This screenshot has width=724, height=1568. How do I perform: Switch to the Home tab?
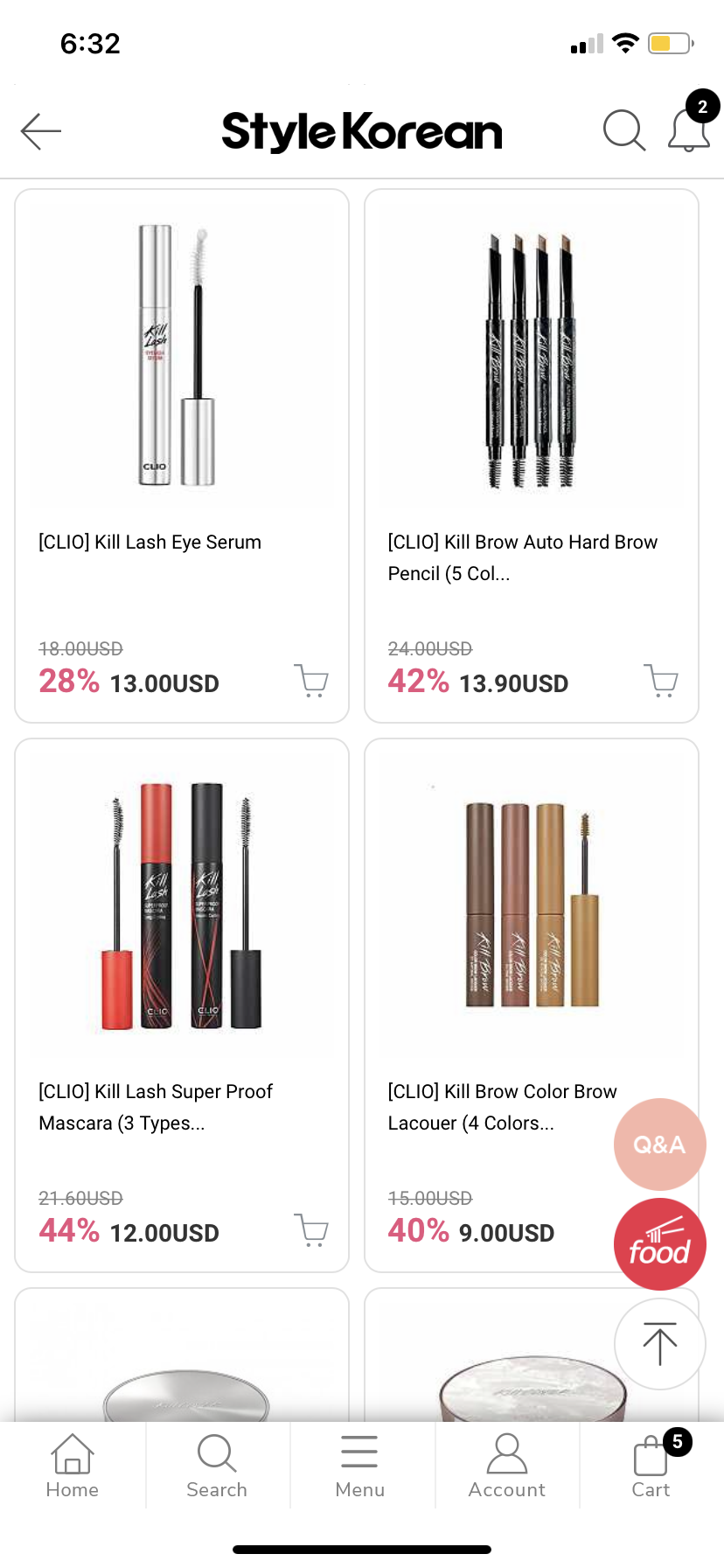point(73,1466)
